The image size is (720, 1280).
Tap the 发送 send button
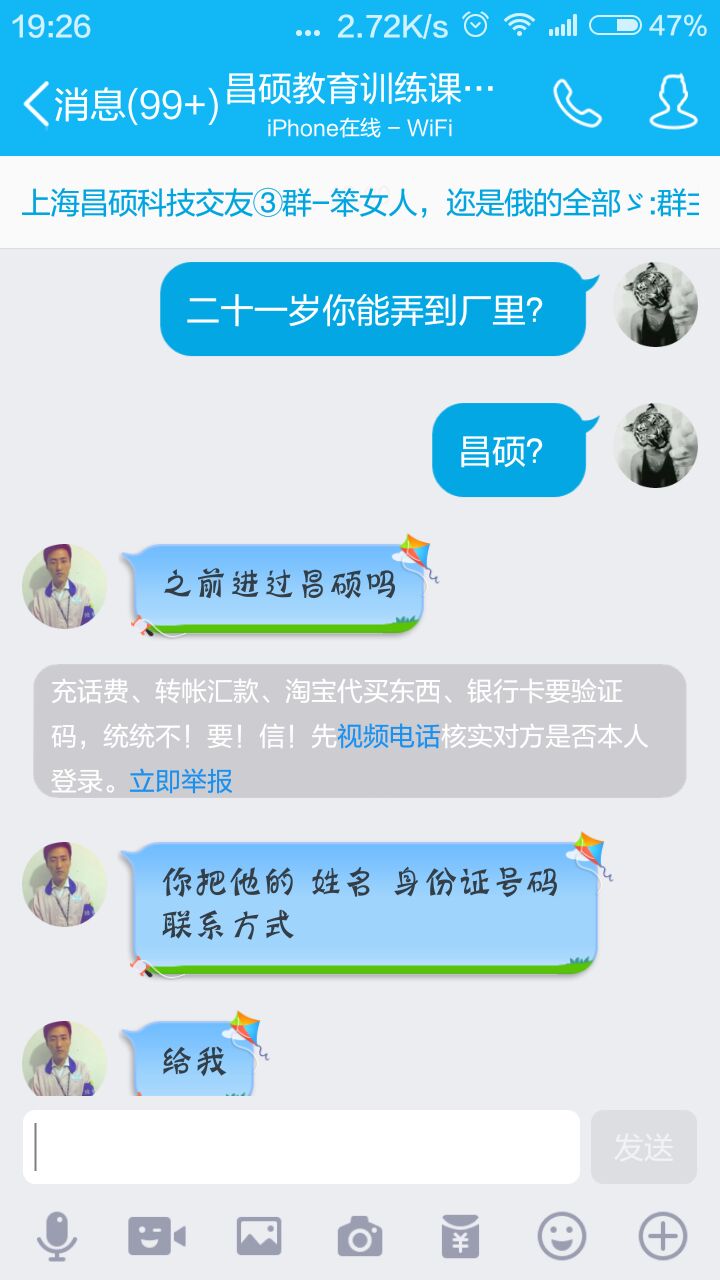pos(643,1147)
